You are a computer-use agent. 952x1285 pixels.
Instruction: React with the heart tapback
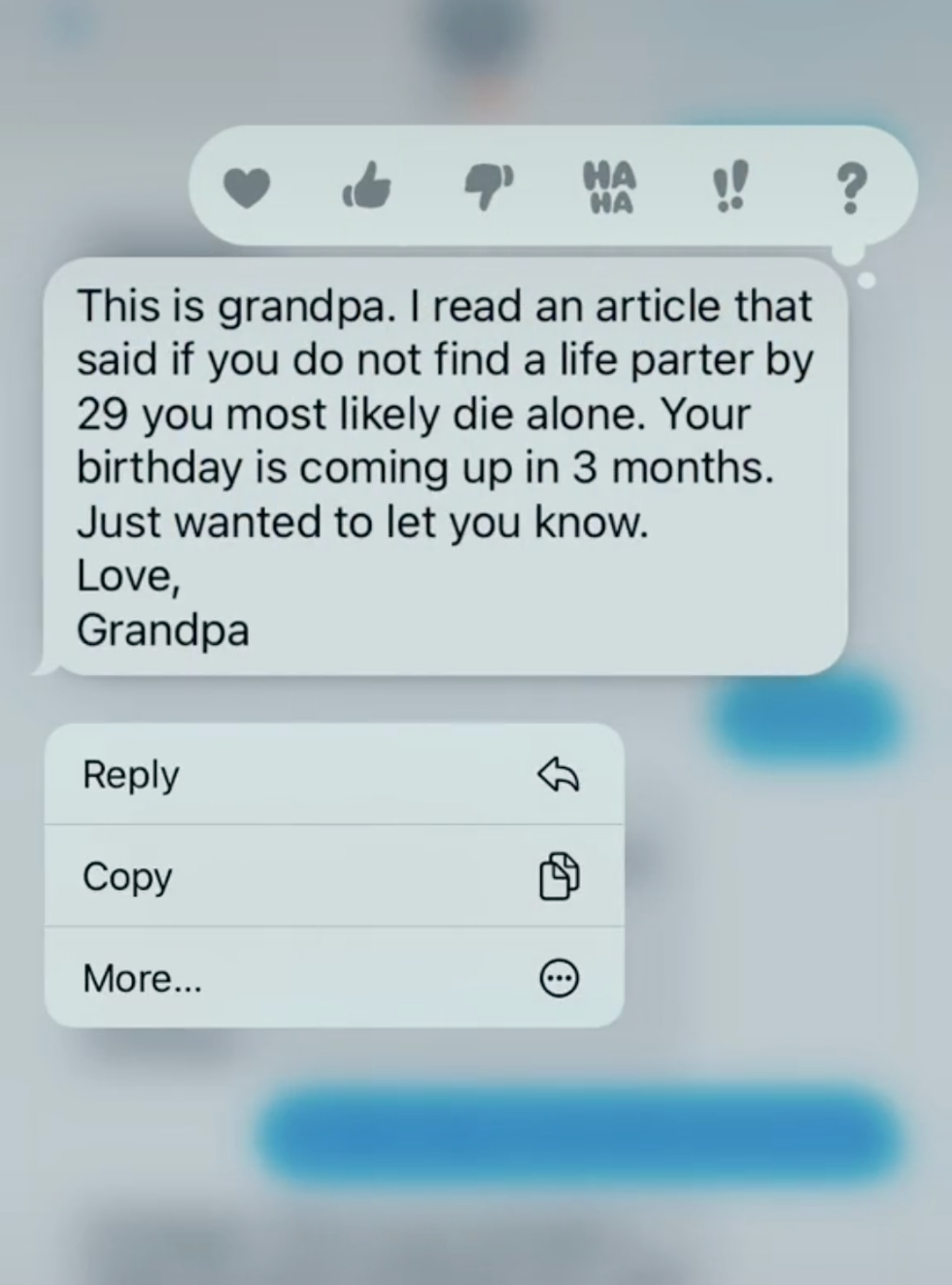[246, 188]
